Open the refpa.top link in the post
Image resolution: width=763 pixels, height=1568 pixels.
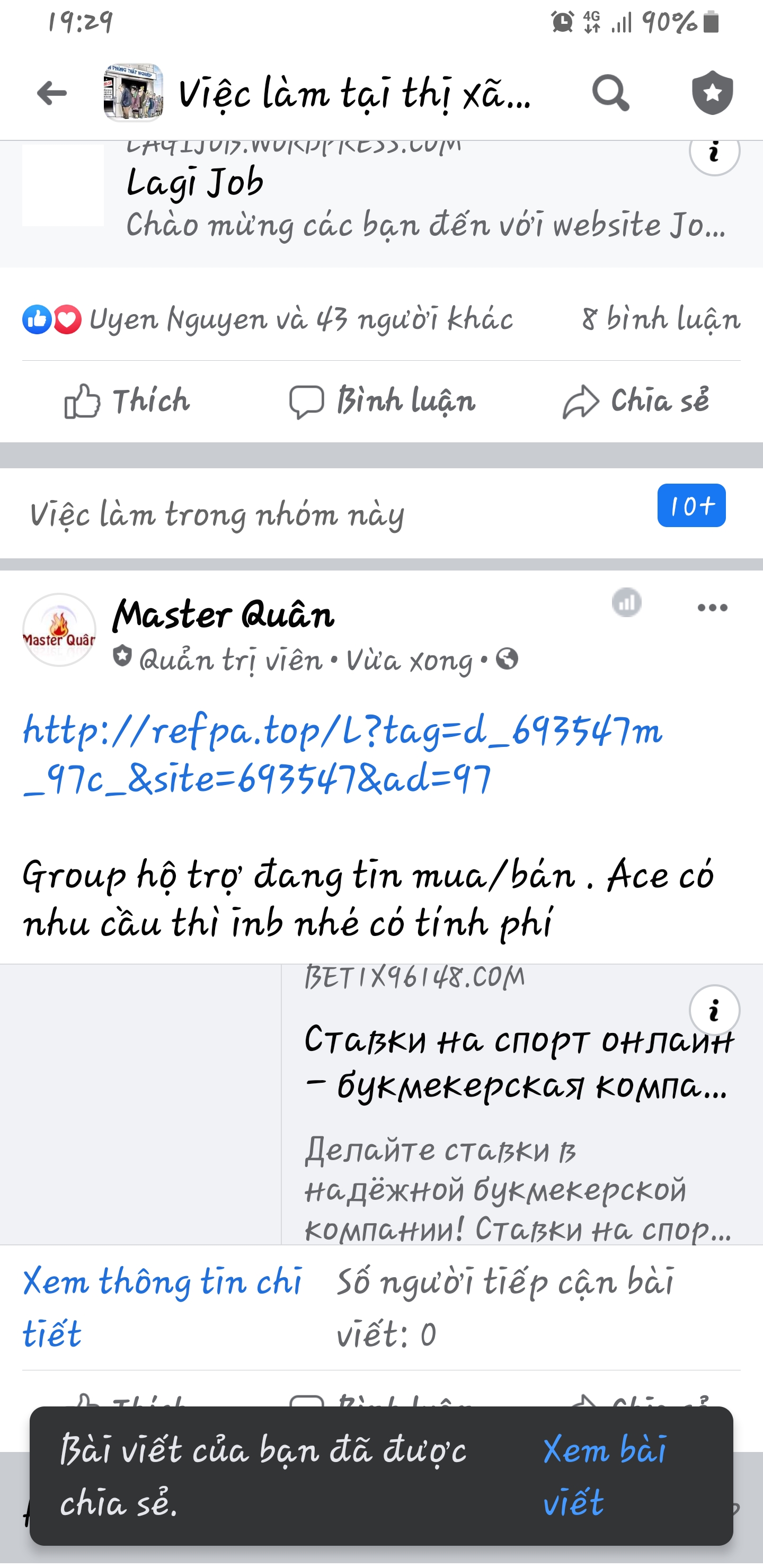(x=341, y=755)
